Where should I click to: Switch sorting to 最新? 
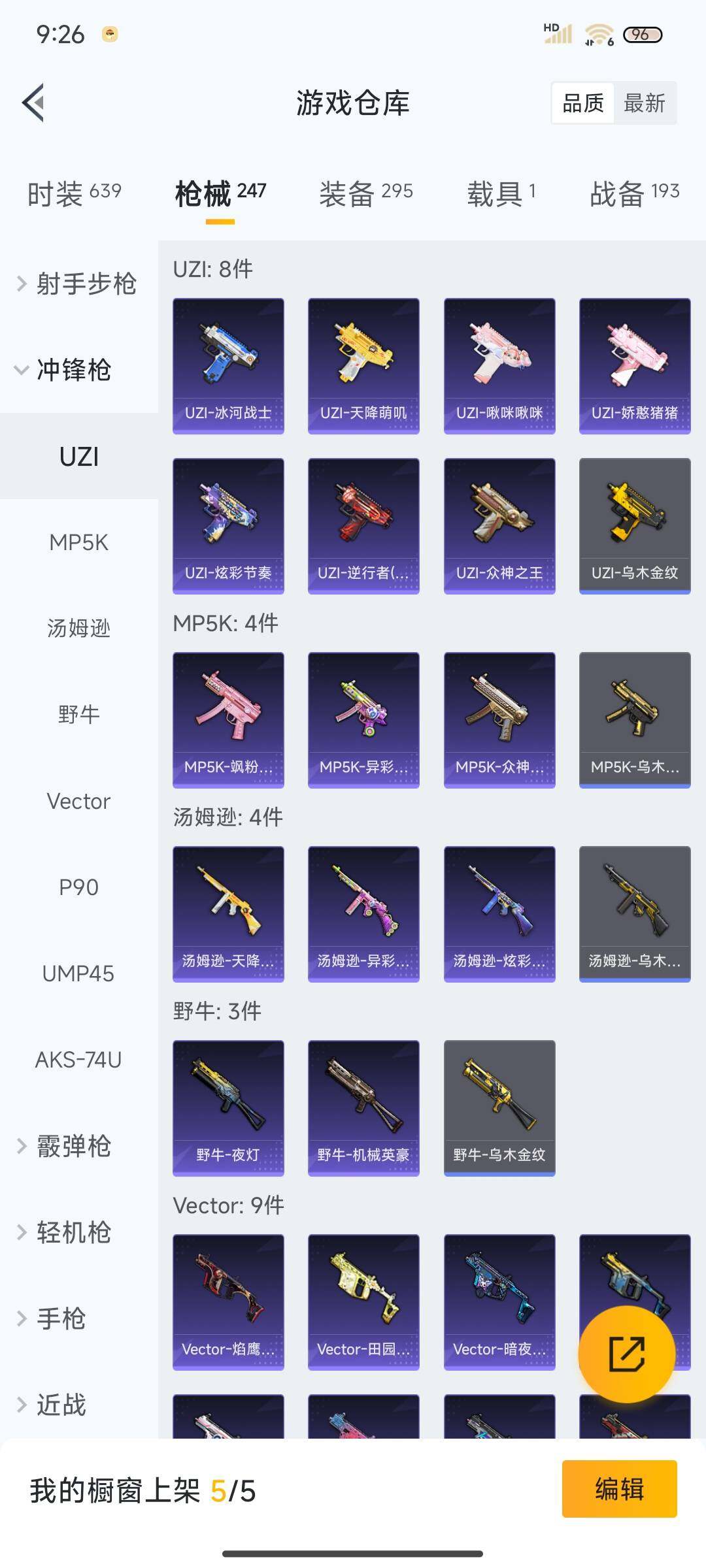644,103
